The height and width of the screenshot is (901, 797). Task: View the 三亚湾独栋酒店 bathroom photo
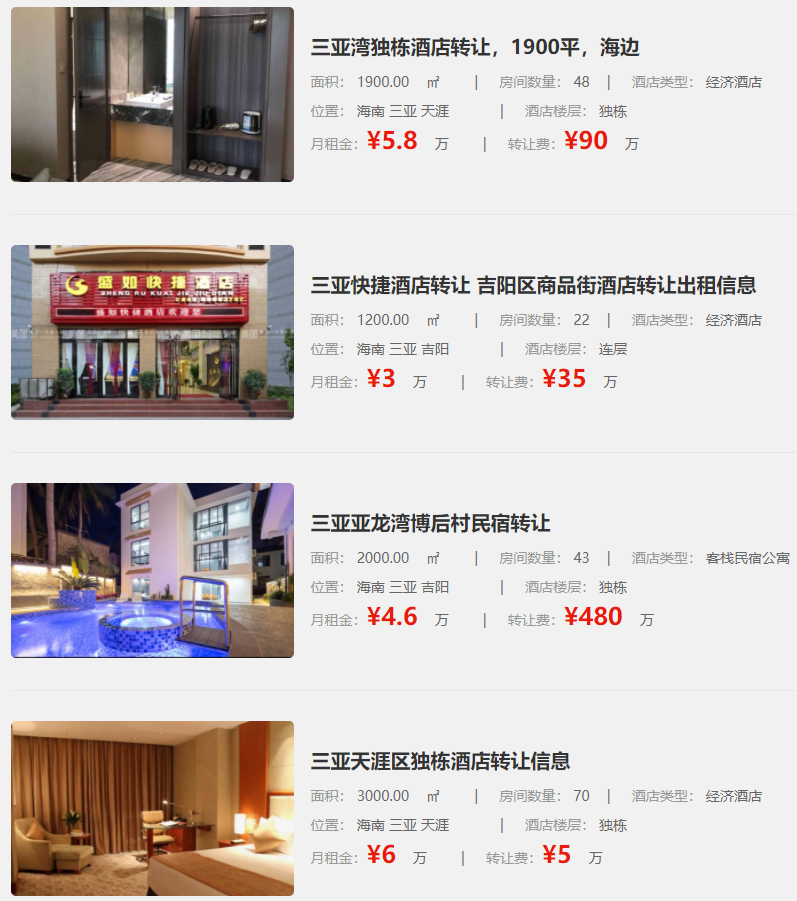152,95
